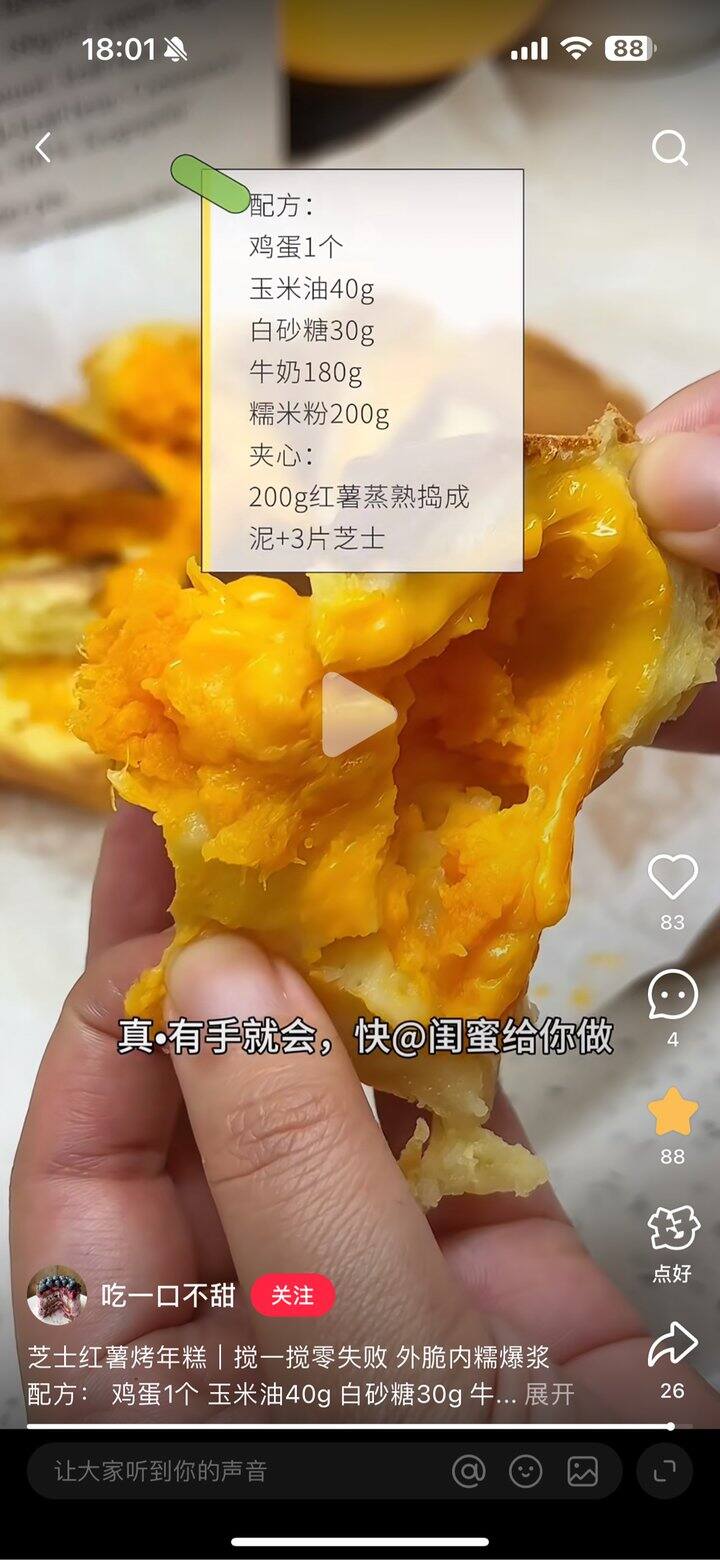Like this video with the heart
Screen dimensions: 720x1560
coord(672,877)
